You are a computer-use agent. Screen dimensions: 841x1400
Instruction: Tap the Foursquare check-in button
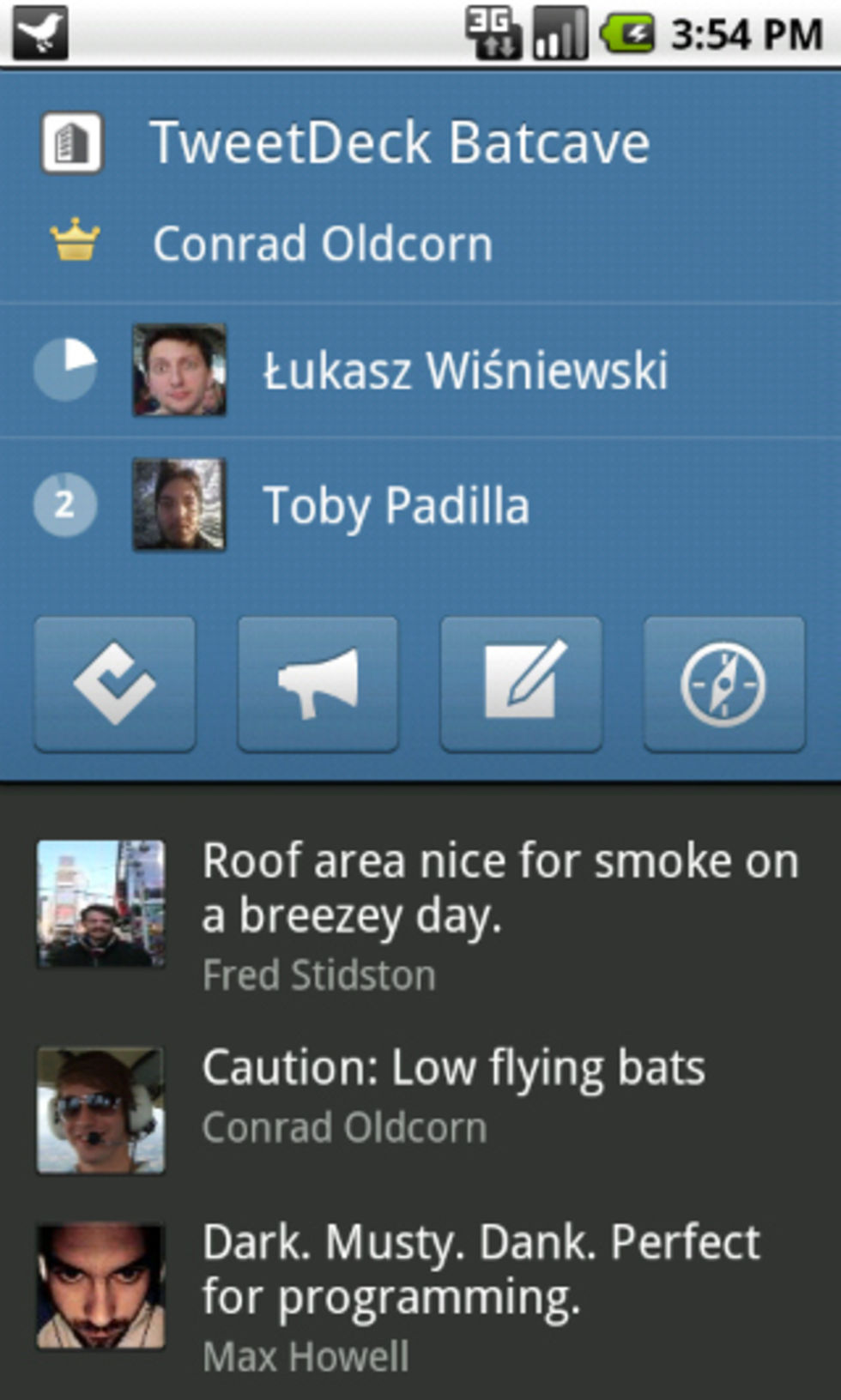tap(115, 684)
